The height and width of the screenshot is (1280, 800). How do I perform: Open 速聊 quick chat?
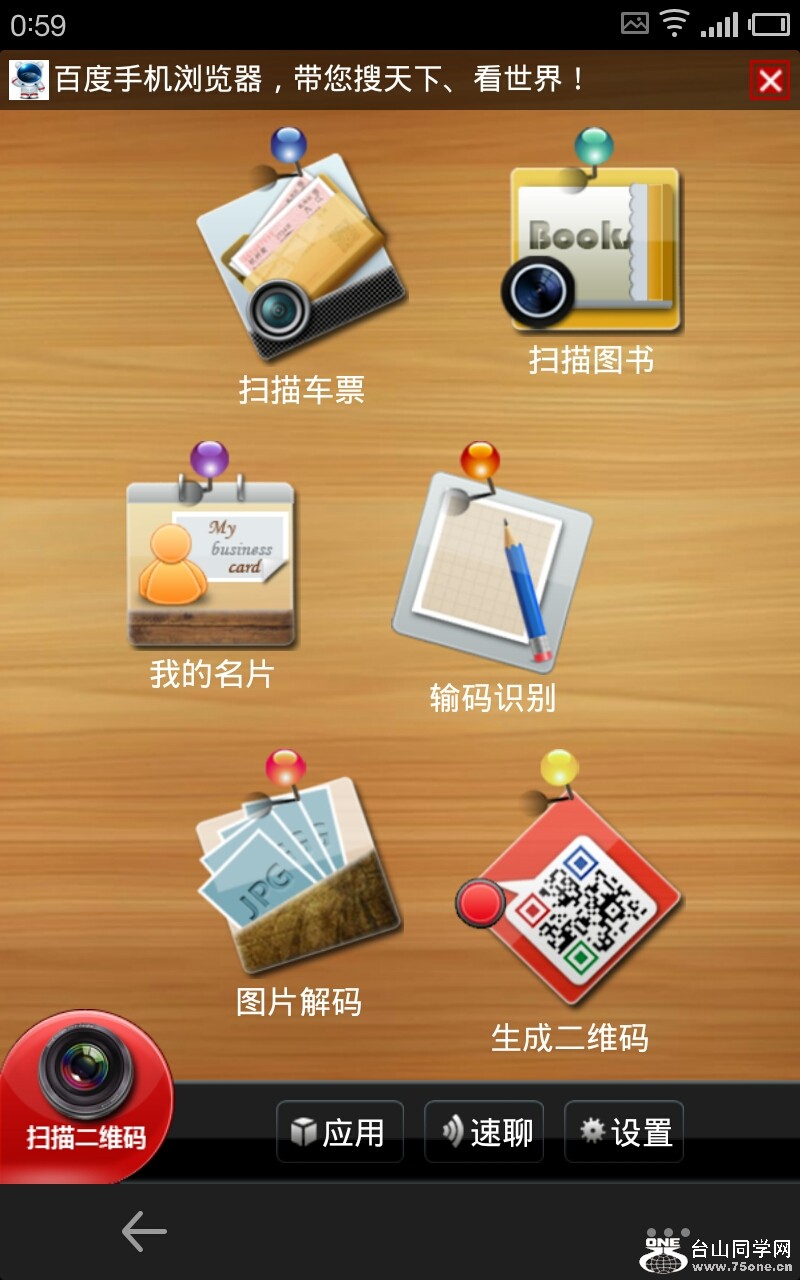(x=484, y=1132)
